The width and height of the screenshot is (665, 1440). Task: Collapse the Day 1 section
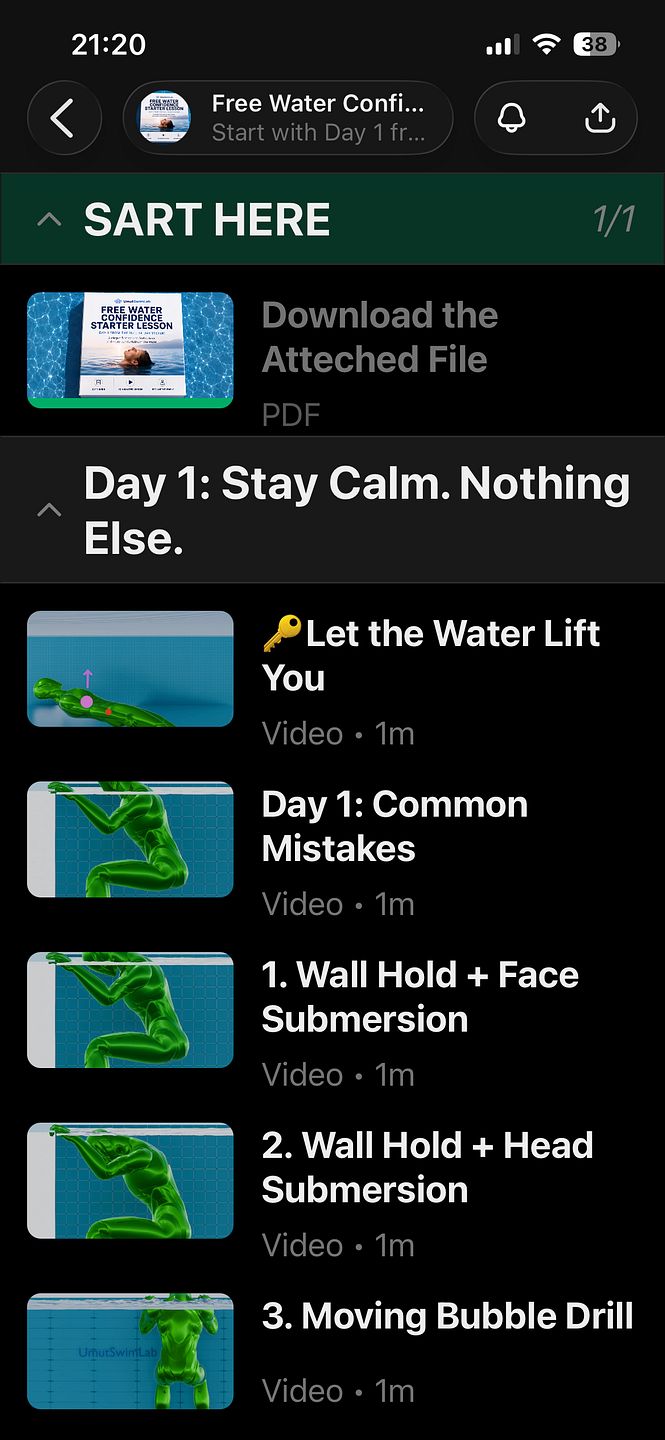332,510
